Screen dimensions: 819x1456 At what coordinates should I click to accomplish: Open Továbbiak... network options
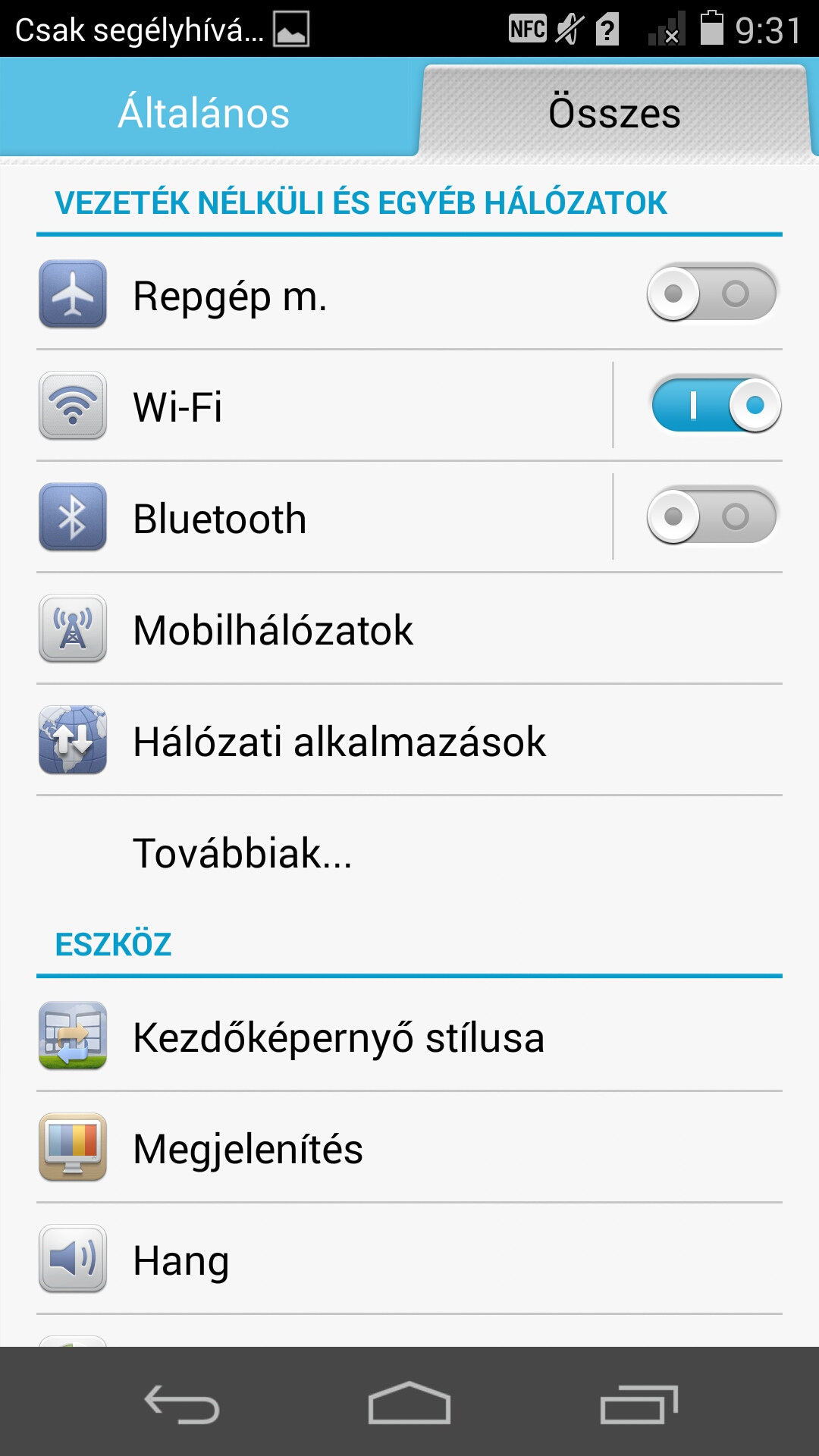[409, 852]
